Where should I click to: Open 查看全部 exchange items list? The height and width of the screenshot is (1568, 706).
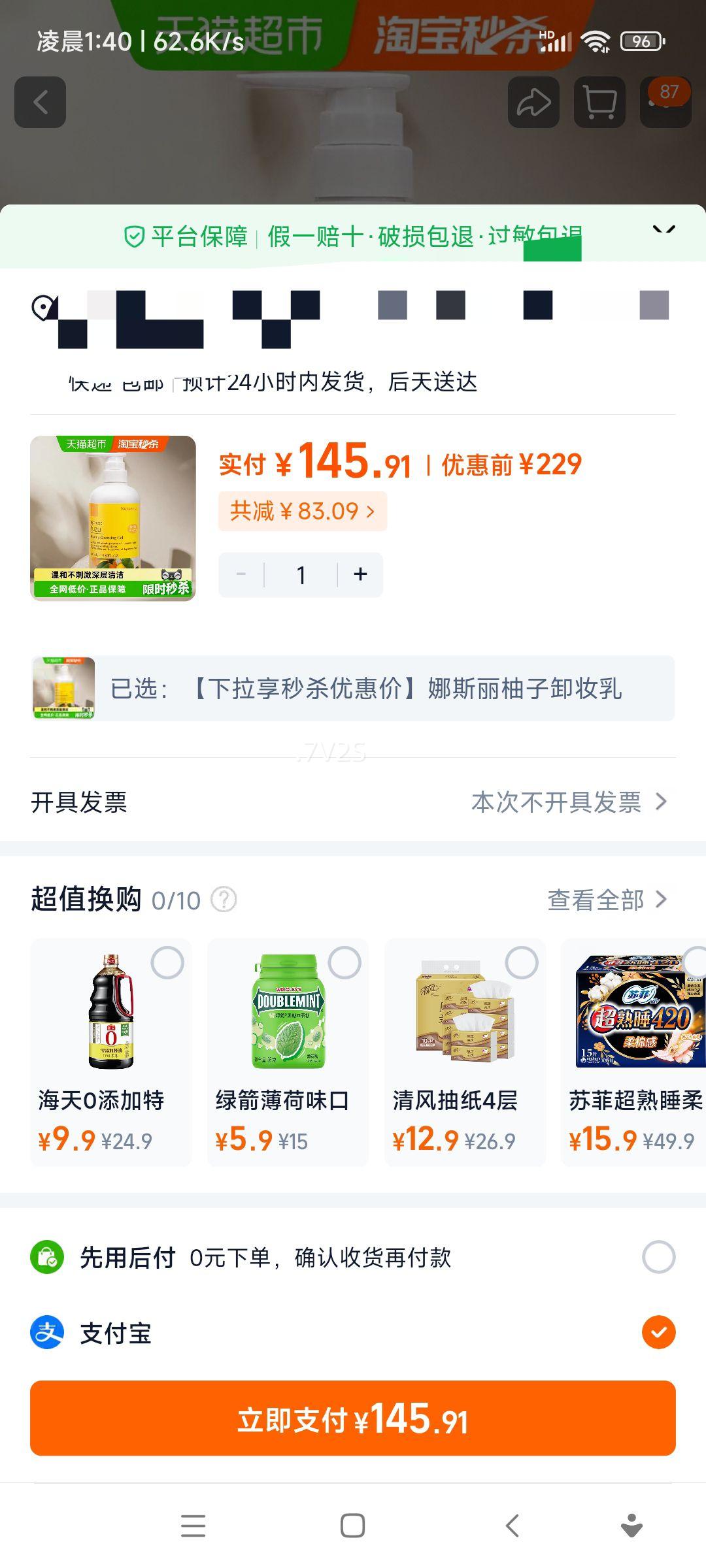(x=607, y=900)
